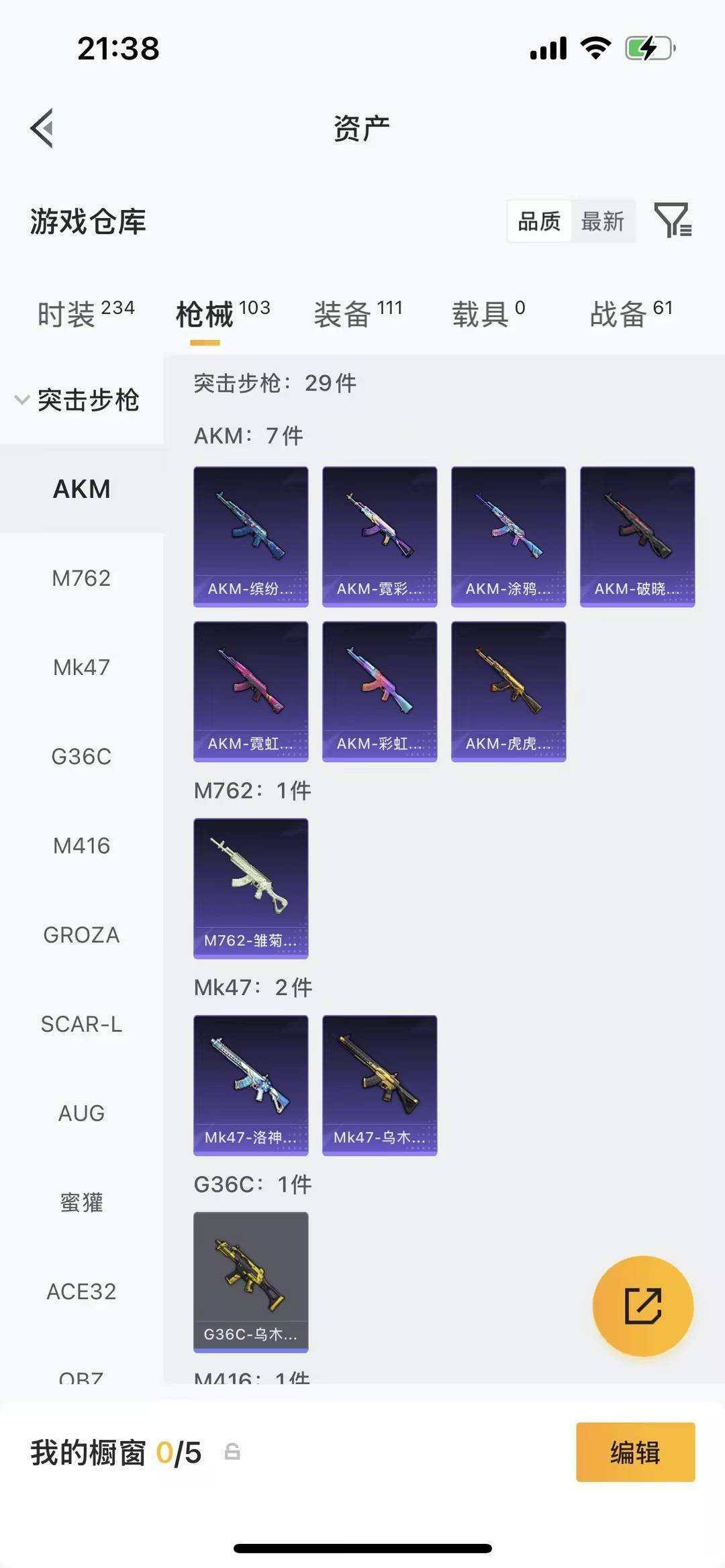
Task: Sort the warehouse by 最新
Action: click(602, 221)
